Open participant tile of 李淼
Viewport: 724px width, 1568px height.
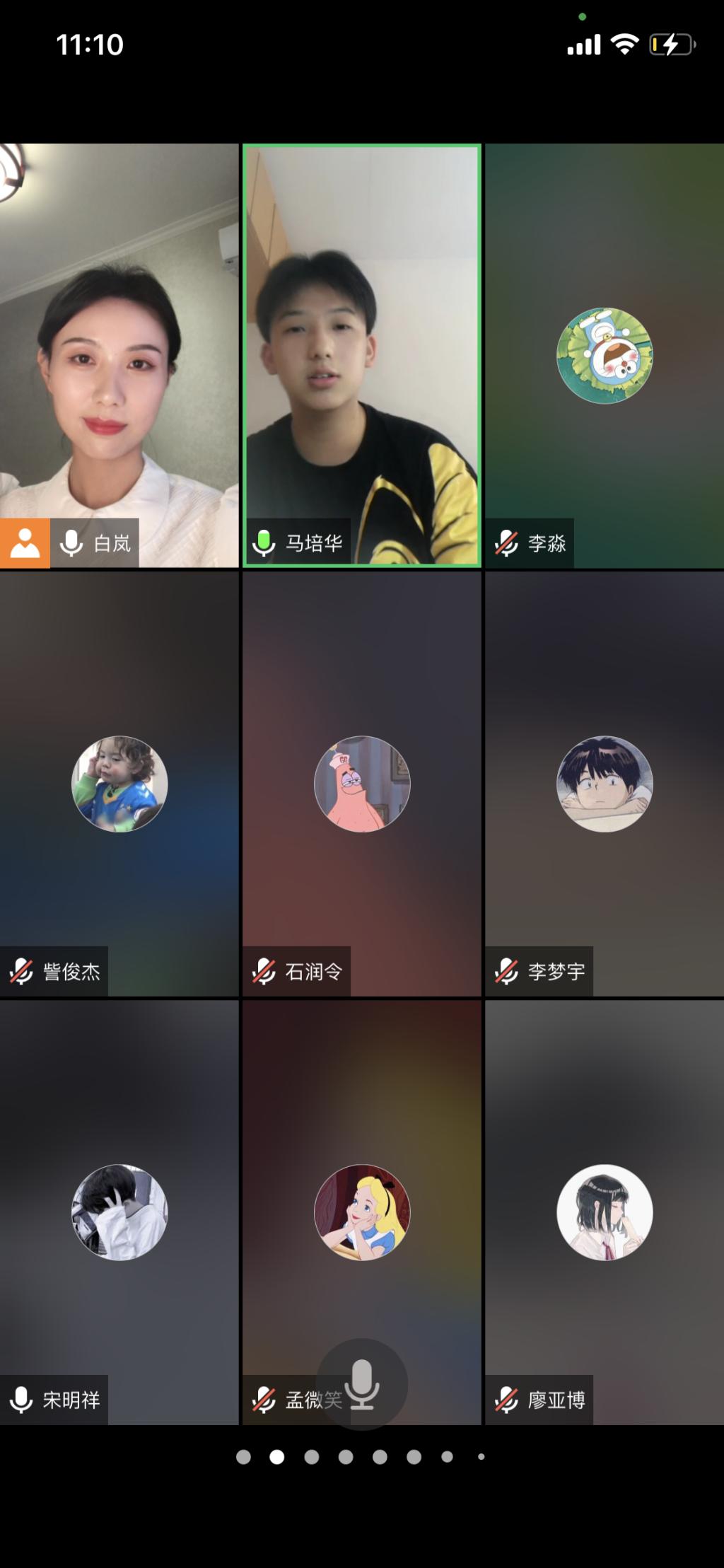click(x=605, y=355)
